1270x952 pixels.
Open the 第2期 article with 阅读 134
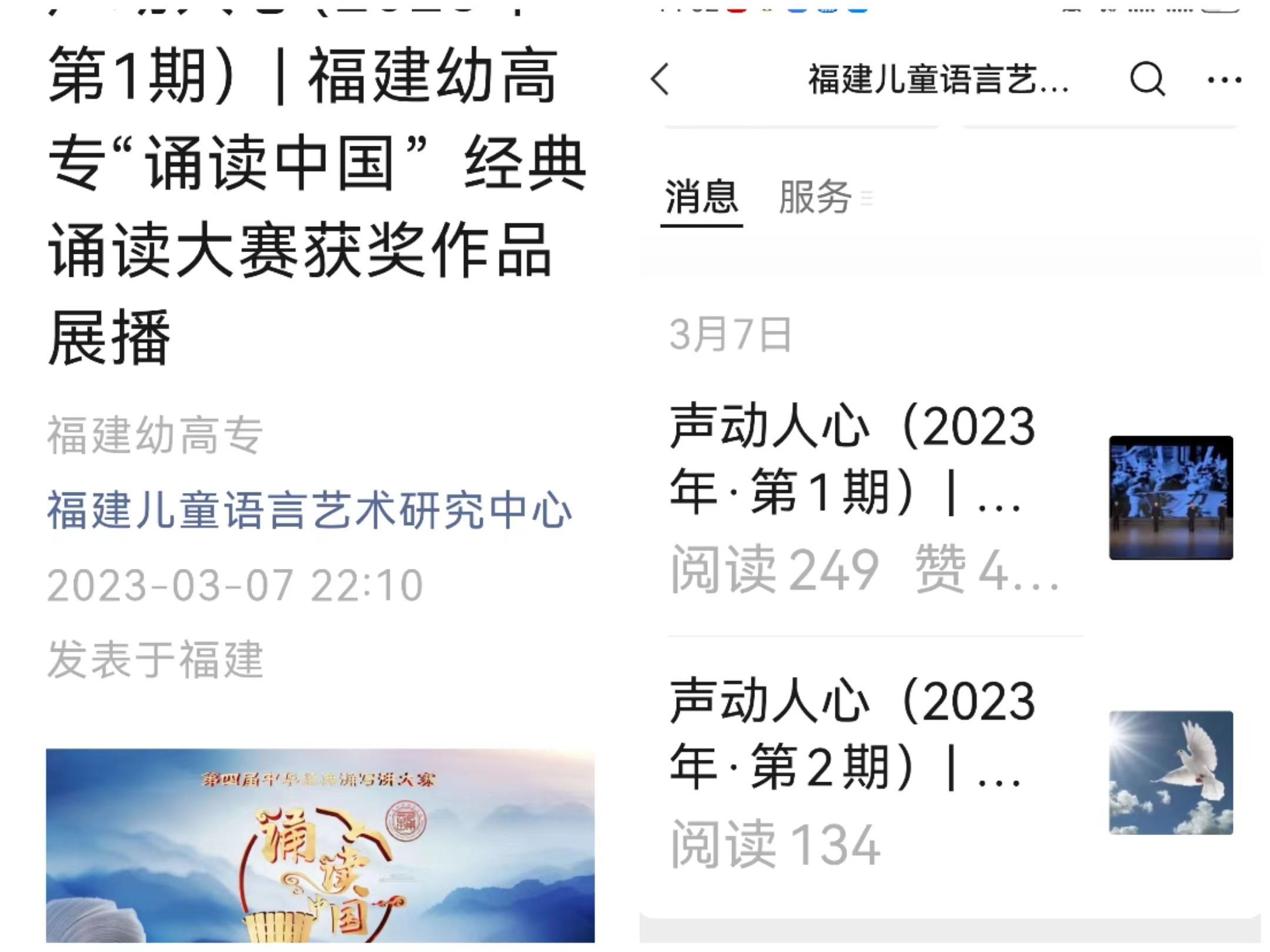(853, 733)
